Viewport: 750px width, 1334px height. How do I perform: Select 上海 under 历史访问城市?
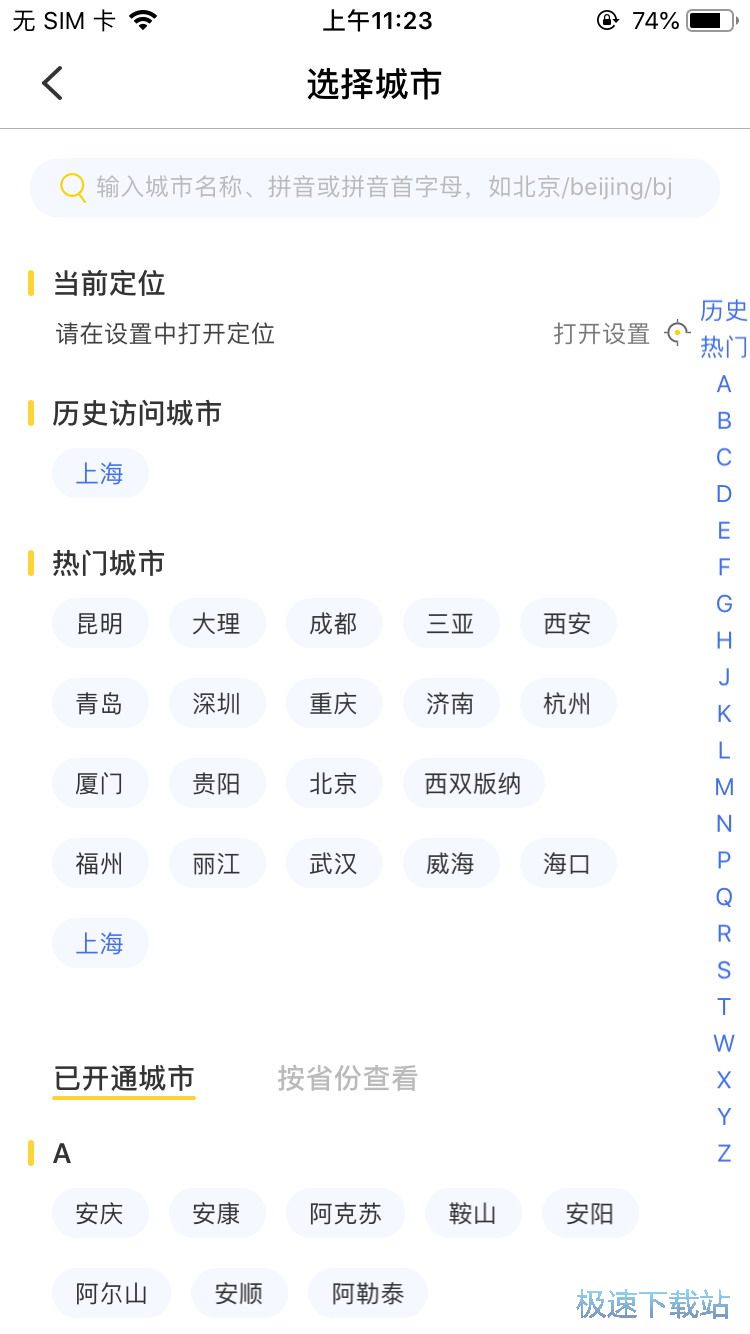click(x=100, y=474)
